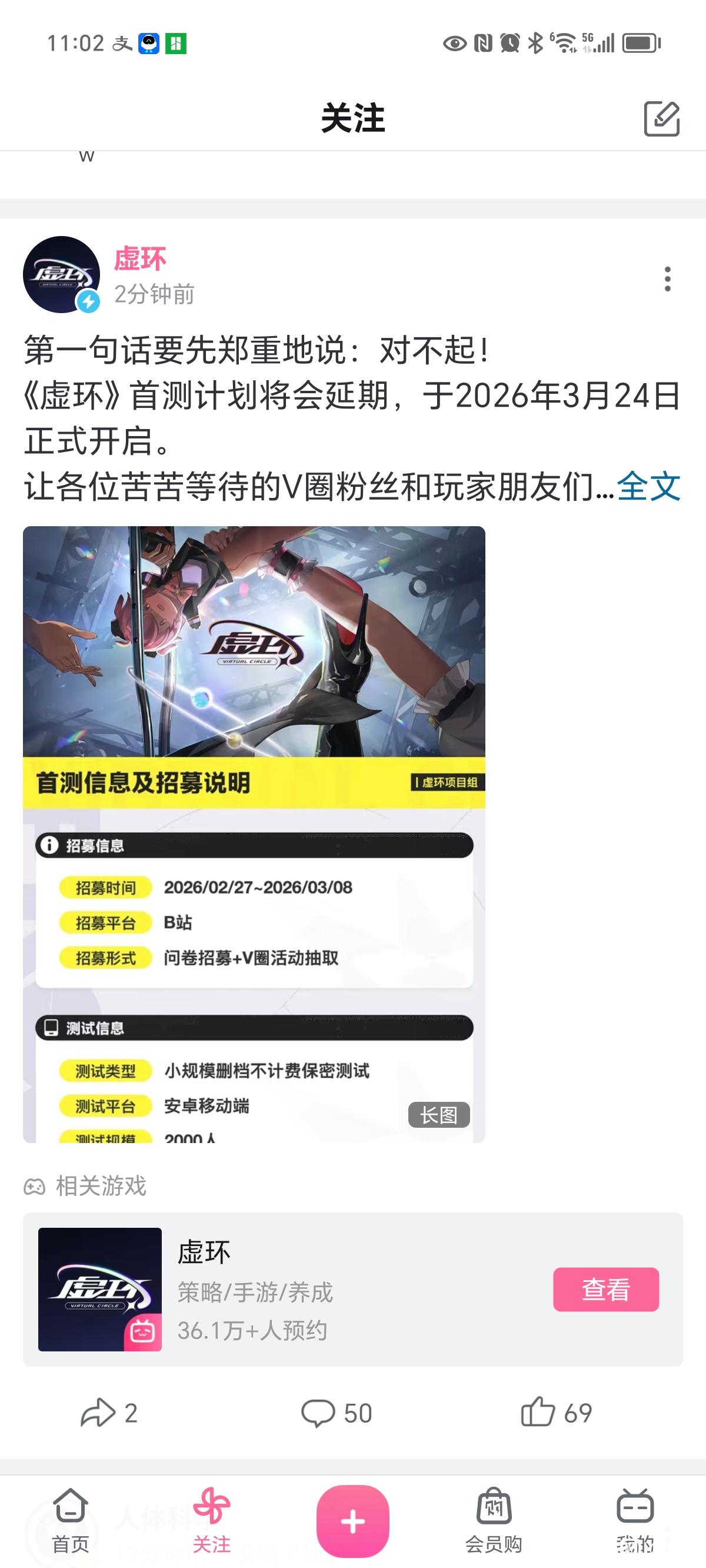Like the 虚环 post
Screen dimensions: 706x1568
[555, 1413]
